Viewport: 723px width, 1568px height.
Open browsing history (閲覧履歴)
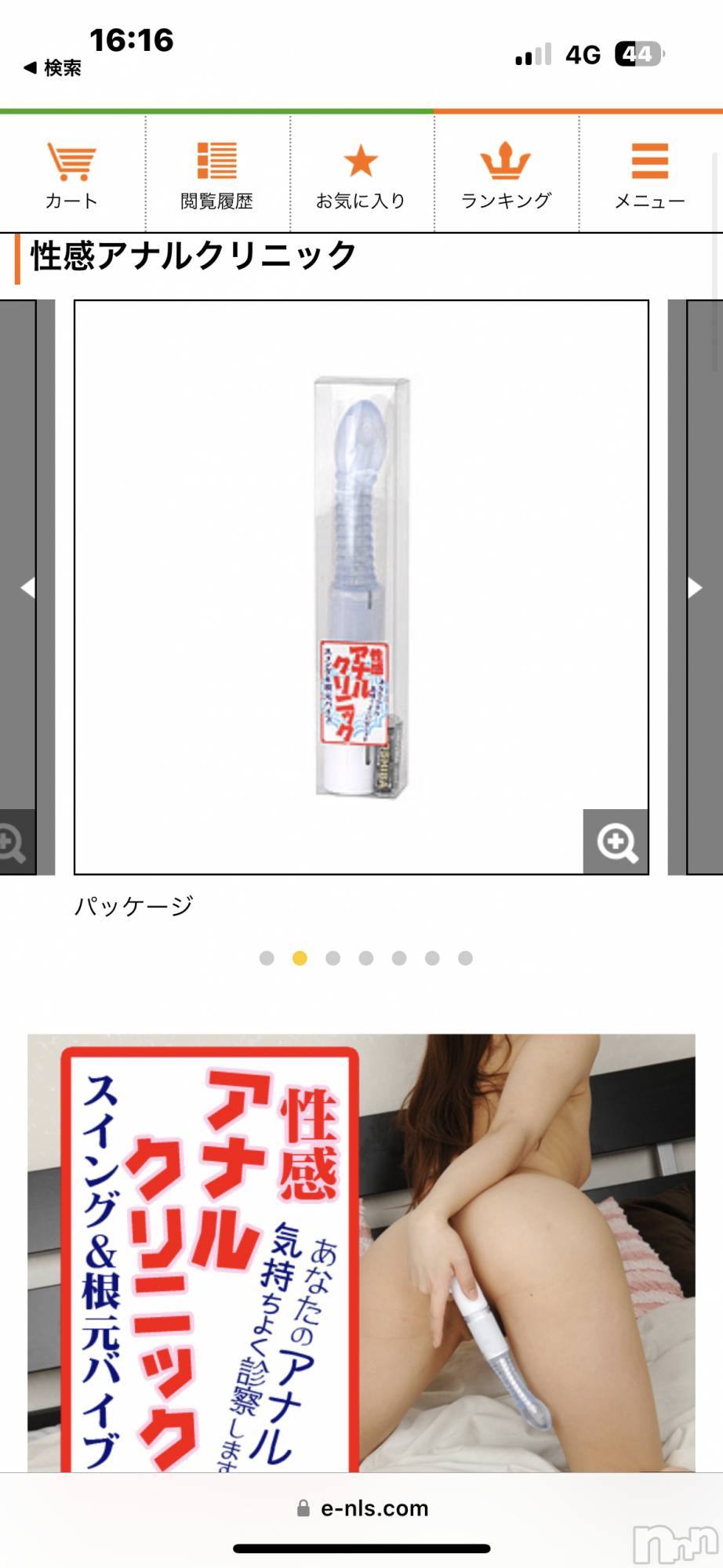pos(216,175)
